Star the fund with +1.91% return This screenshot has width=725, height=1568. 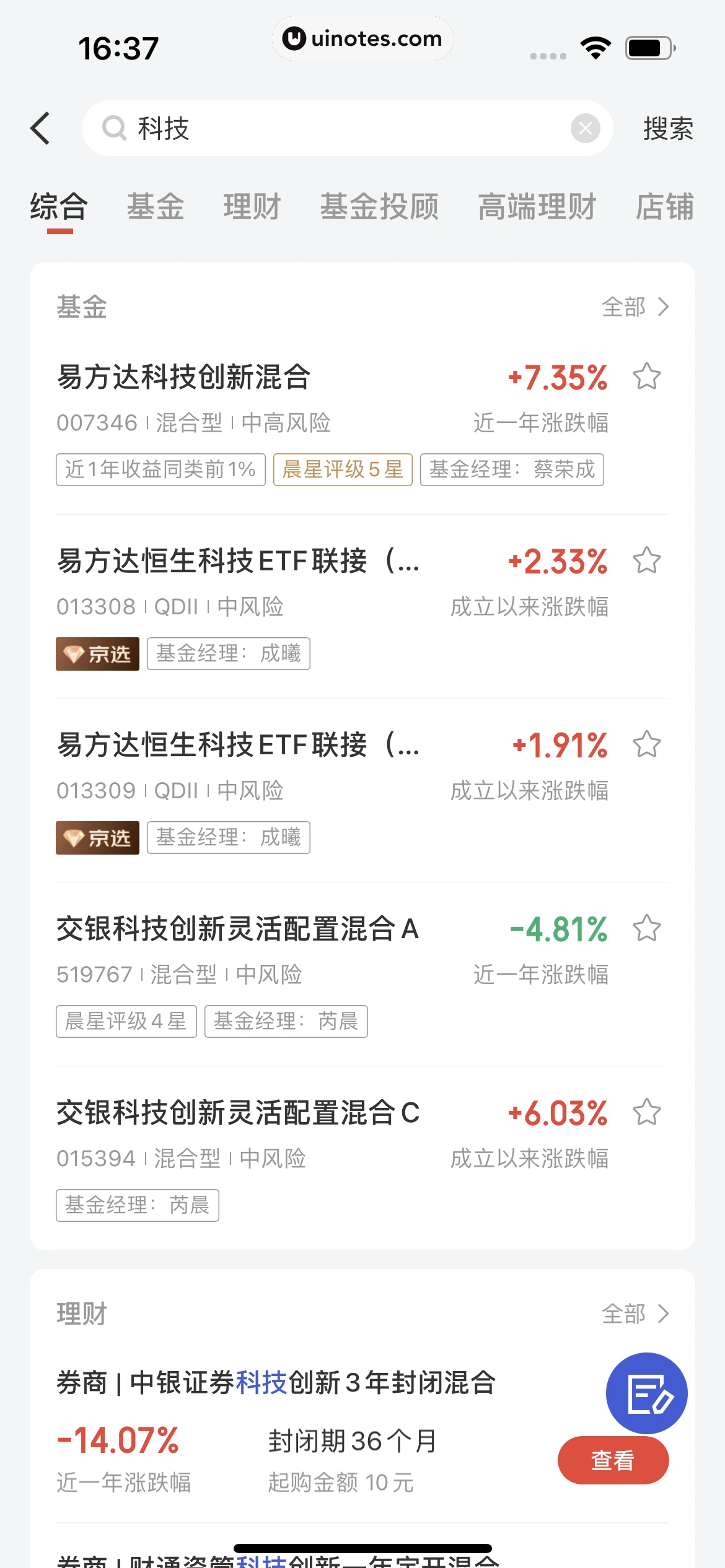pos(647,744)
